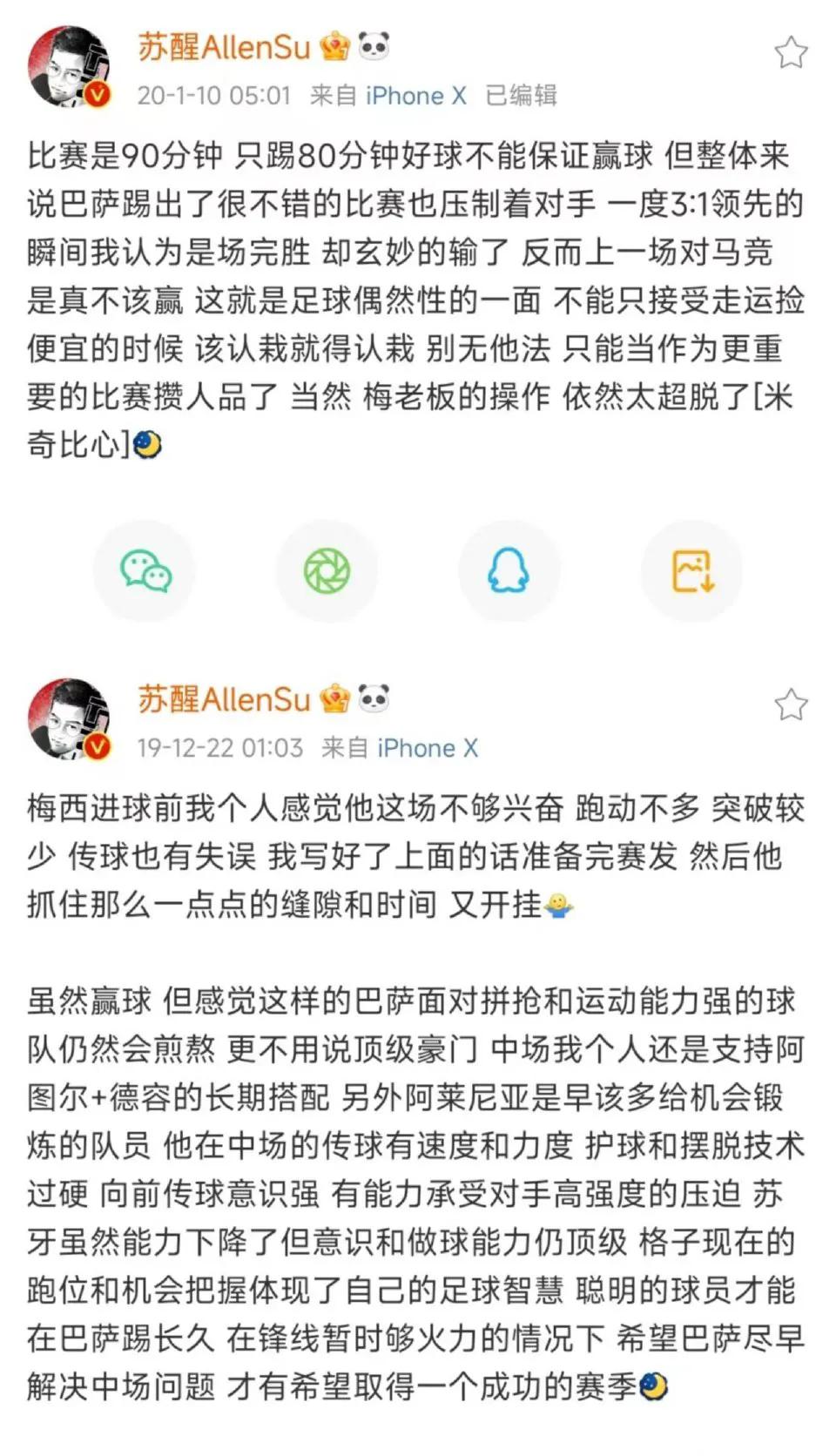Star the second post

click(790, 704)
